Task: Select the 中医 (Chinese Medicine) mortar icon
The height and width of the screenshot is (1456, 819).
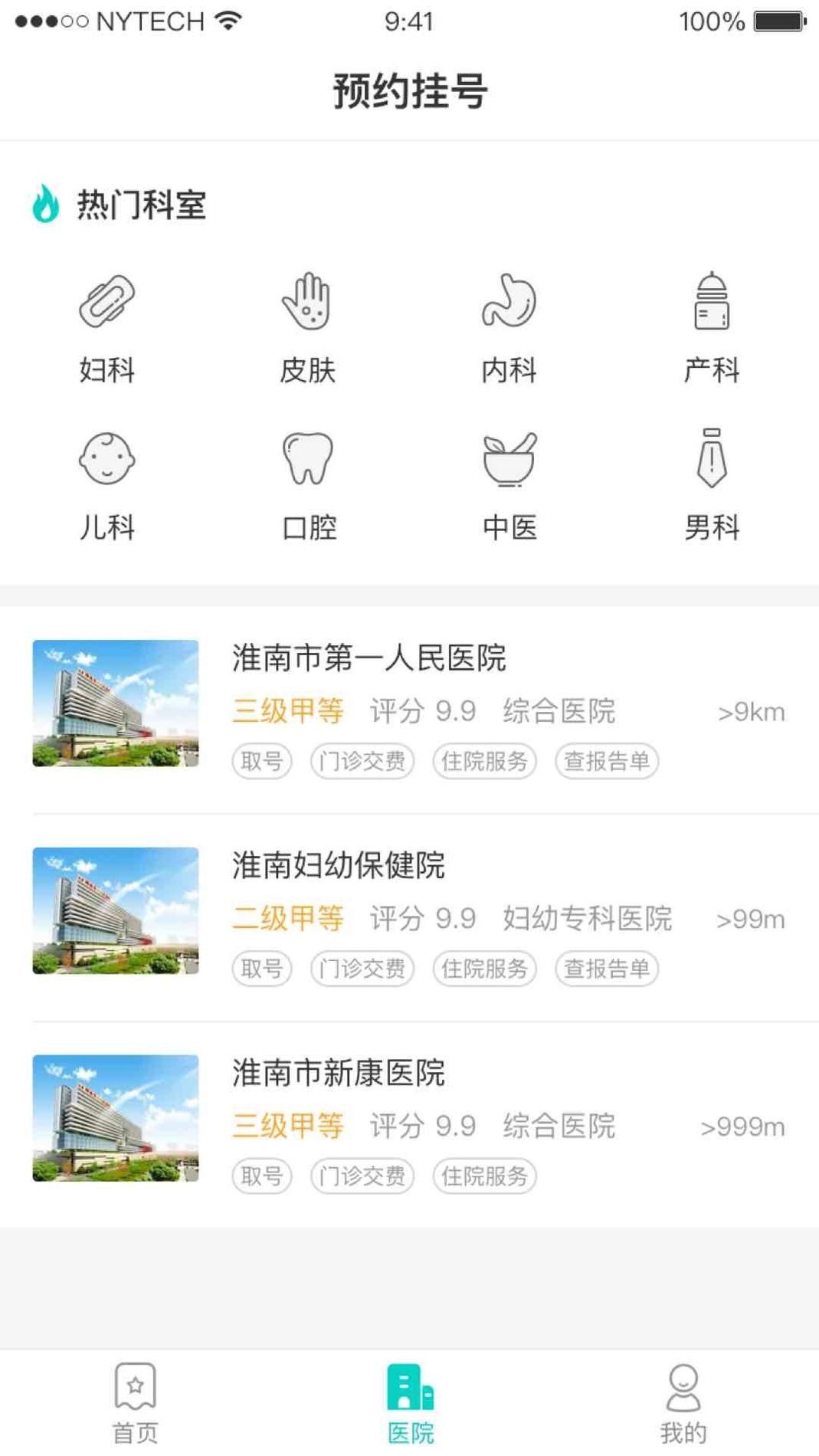Action: tap(510, 460)
